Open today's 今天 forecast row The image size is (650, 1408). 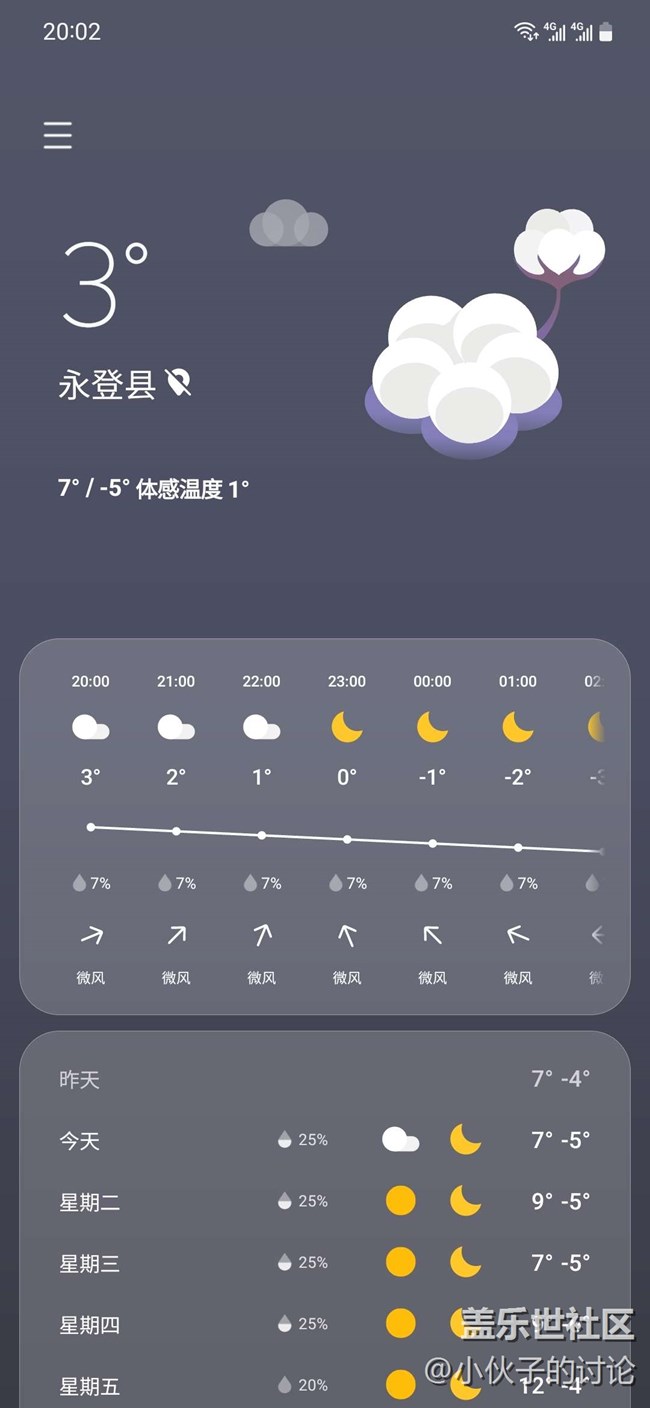[324, 1140]
